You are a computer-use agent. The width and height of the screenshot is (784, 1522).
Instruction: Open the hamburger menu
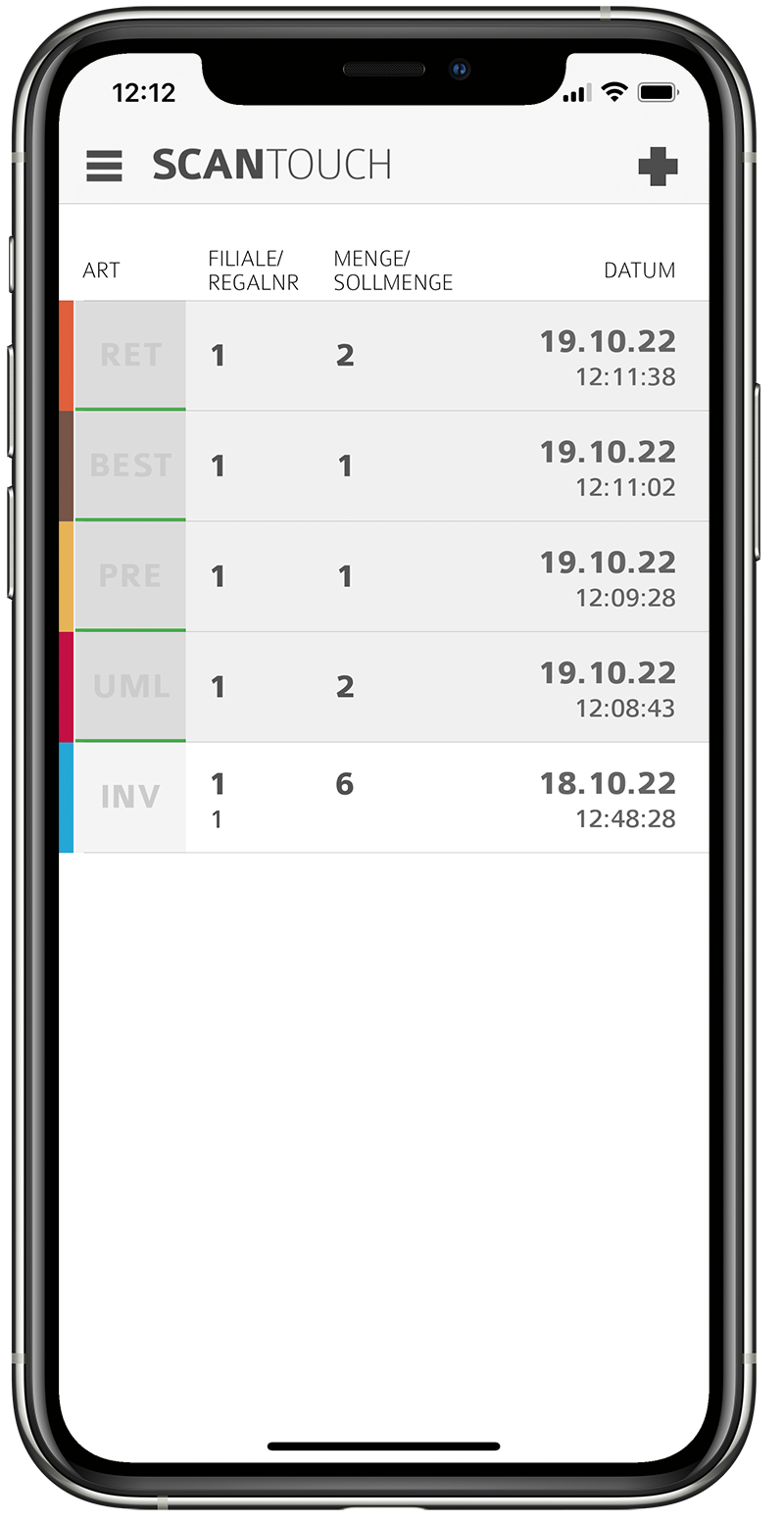tap(105, 166)
